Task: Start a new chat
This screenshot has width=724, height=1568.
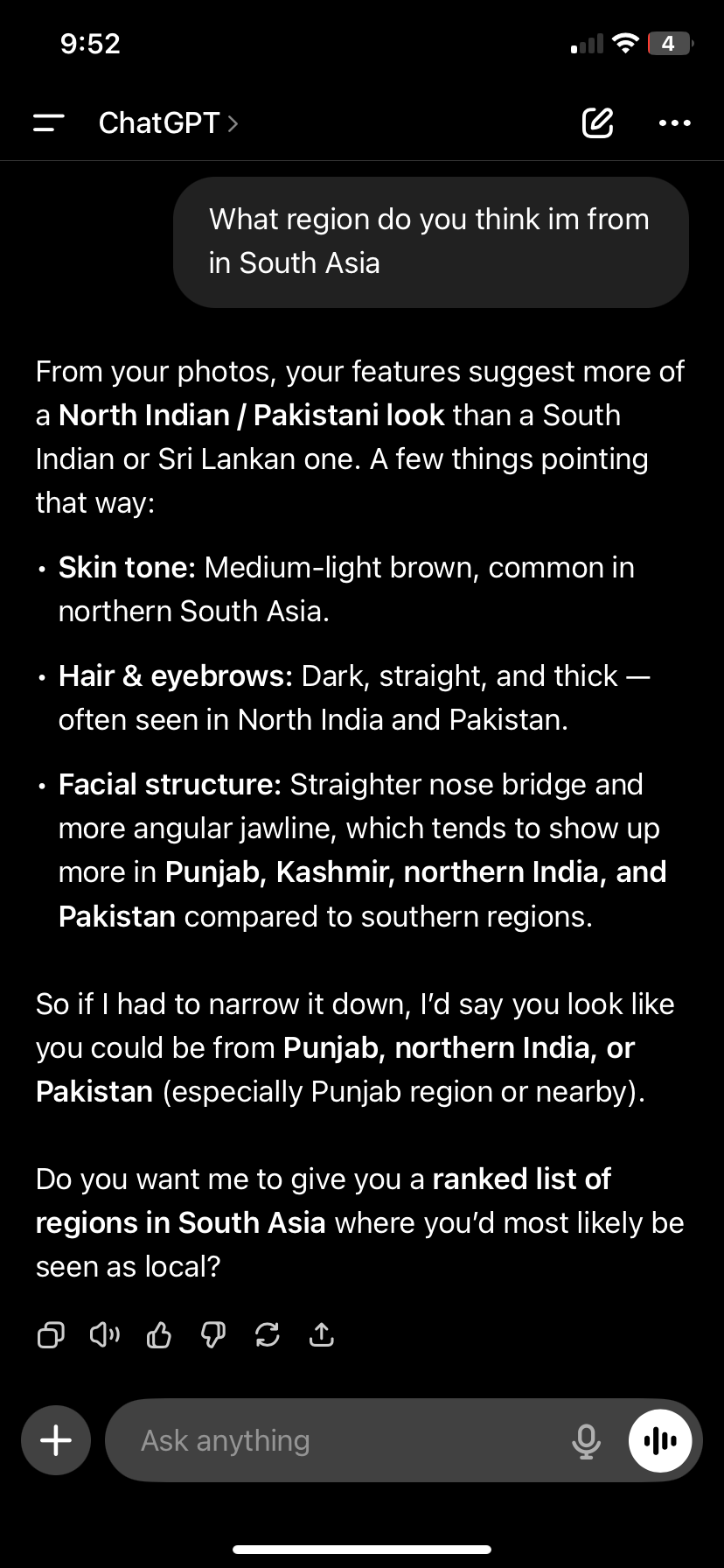Action: tap(597, 123)
